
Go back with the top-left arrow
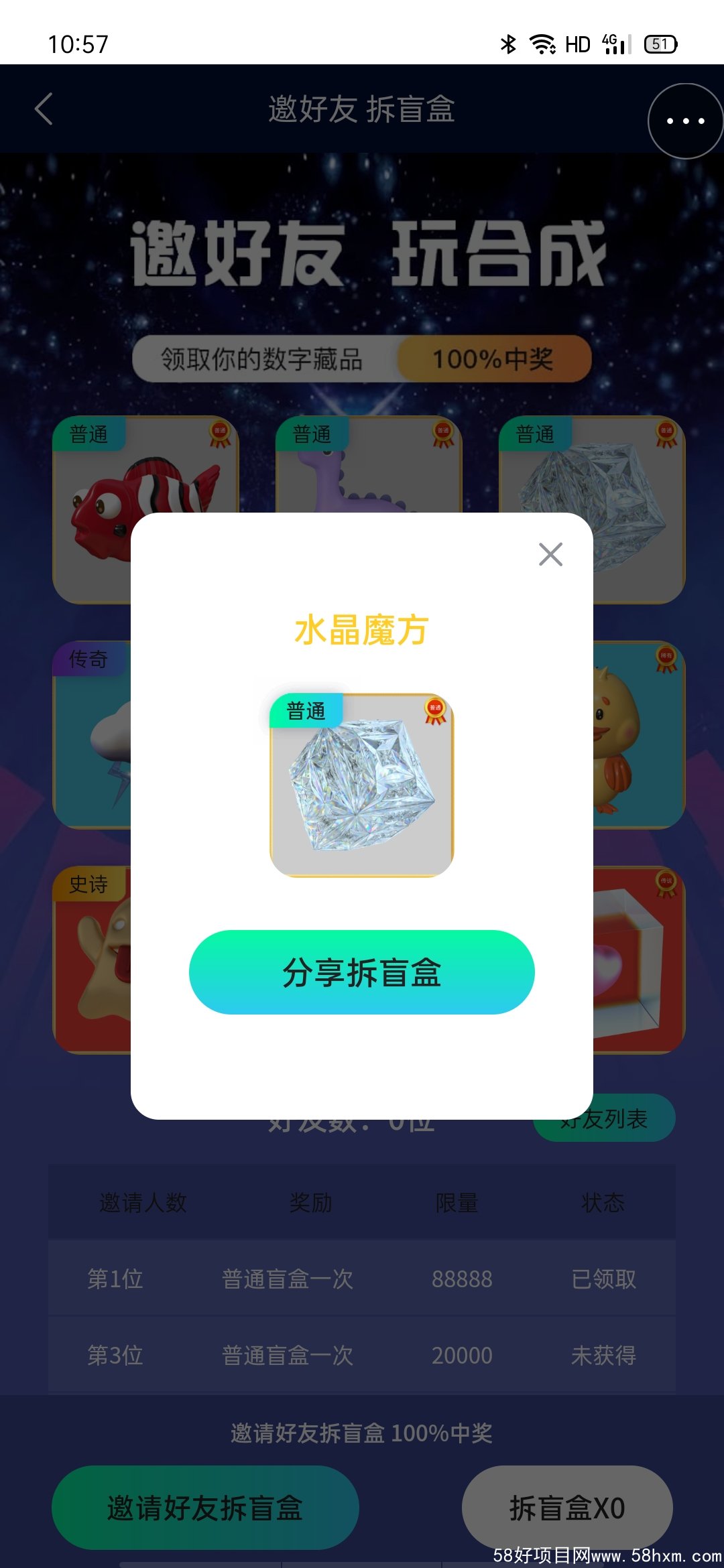click(44, 109)
